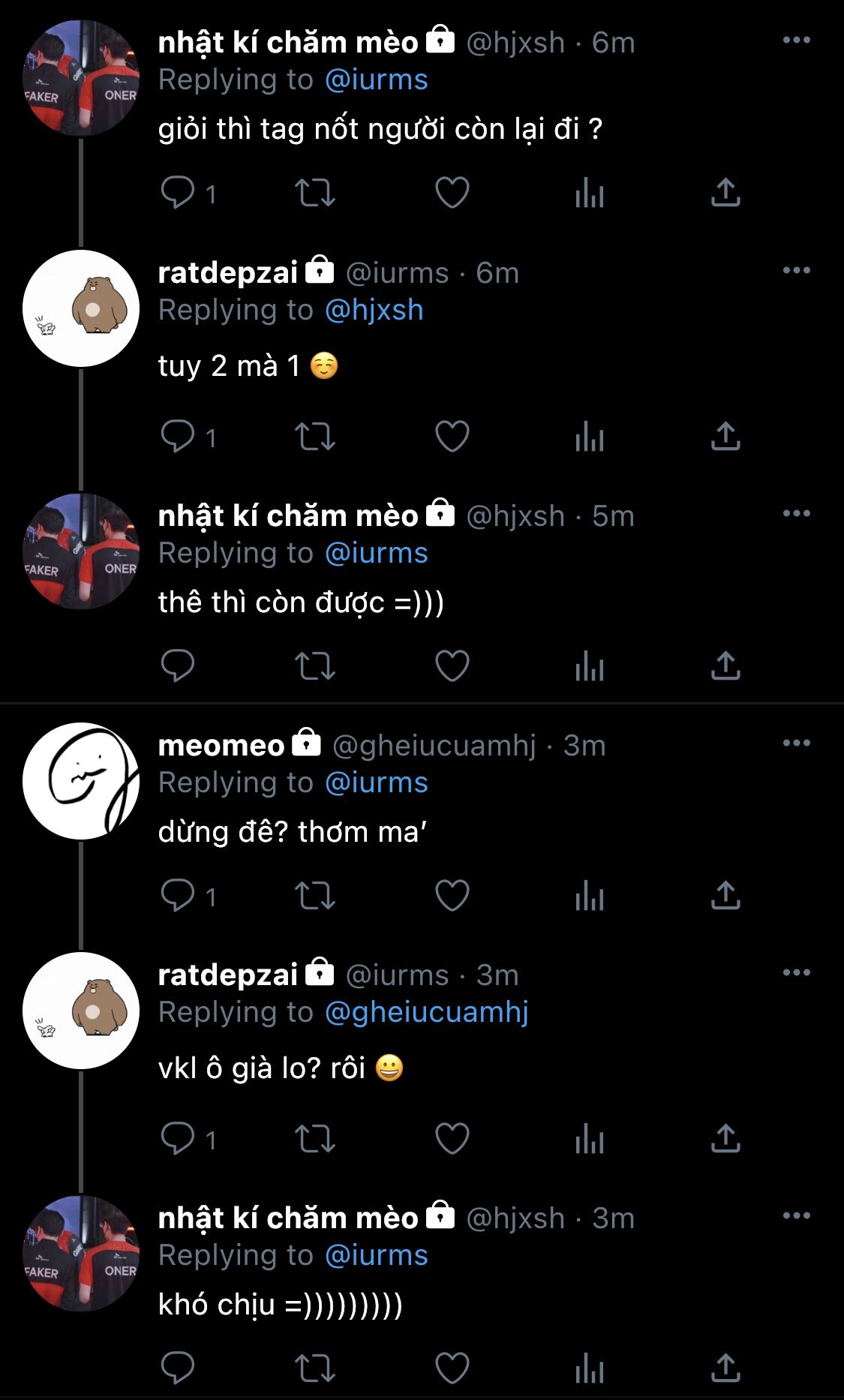Retweet the post "vkl ô già lo? rôi"
The image size is (844, 1400).
click(314, 1139)
